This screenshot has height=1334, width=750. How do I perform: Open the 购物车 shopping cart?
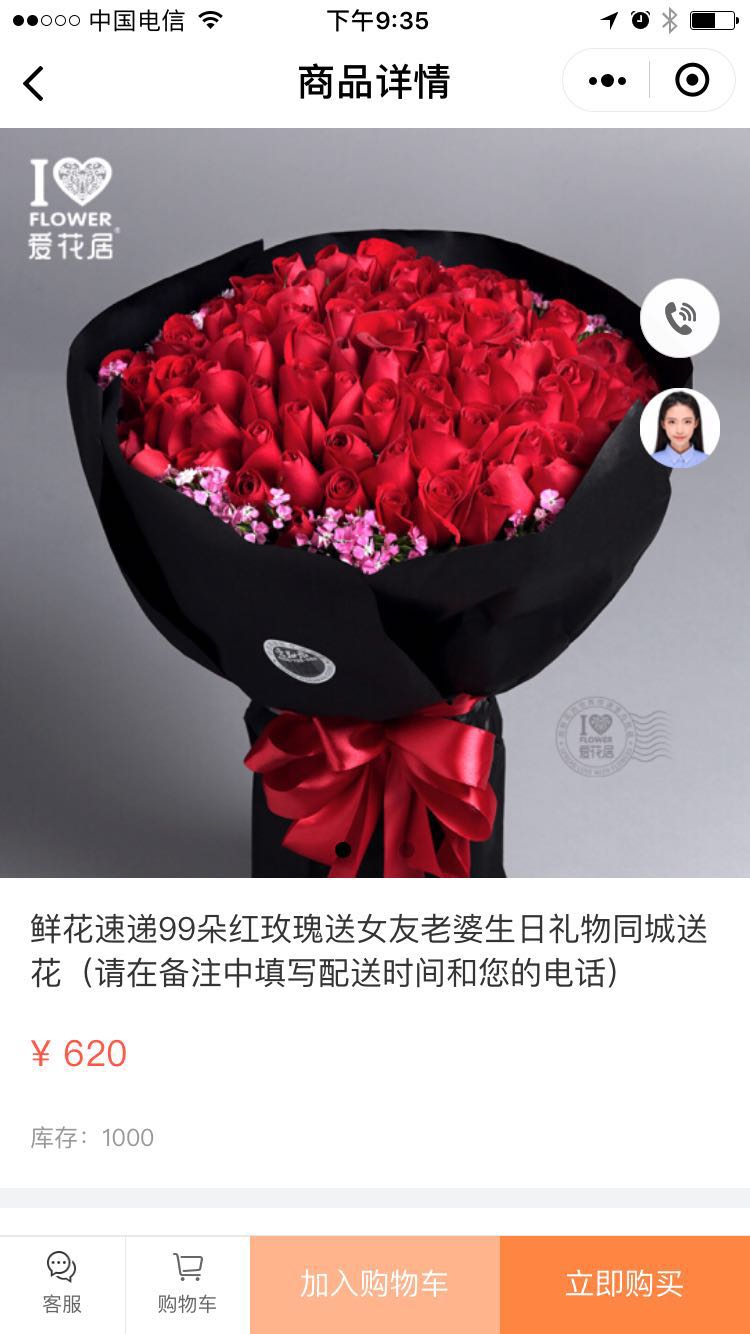click(x=187, y=1283)
